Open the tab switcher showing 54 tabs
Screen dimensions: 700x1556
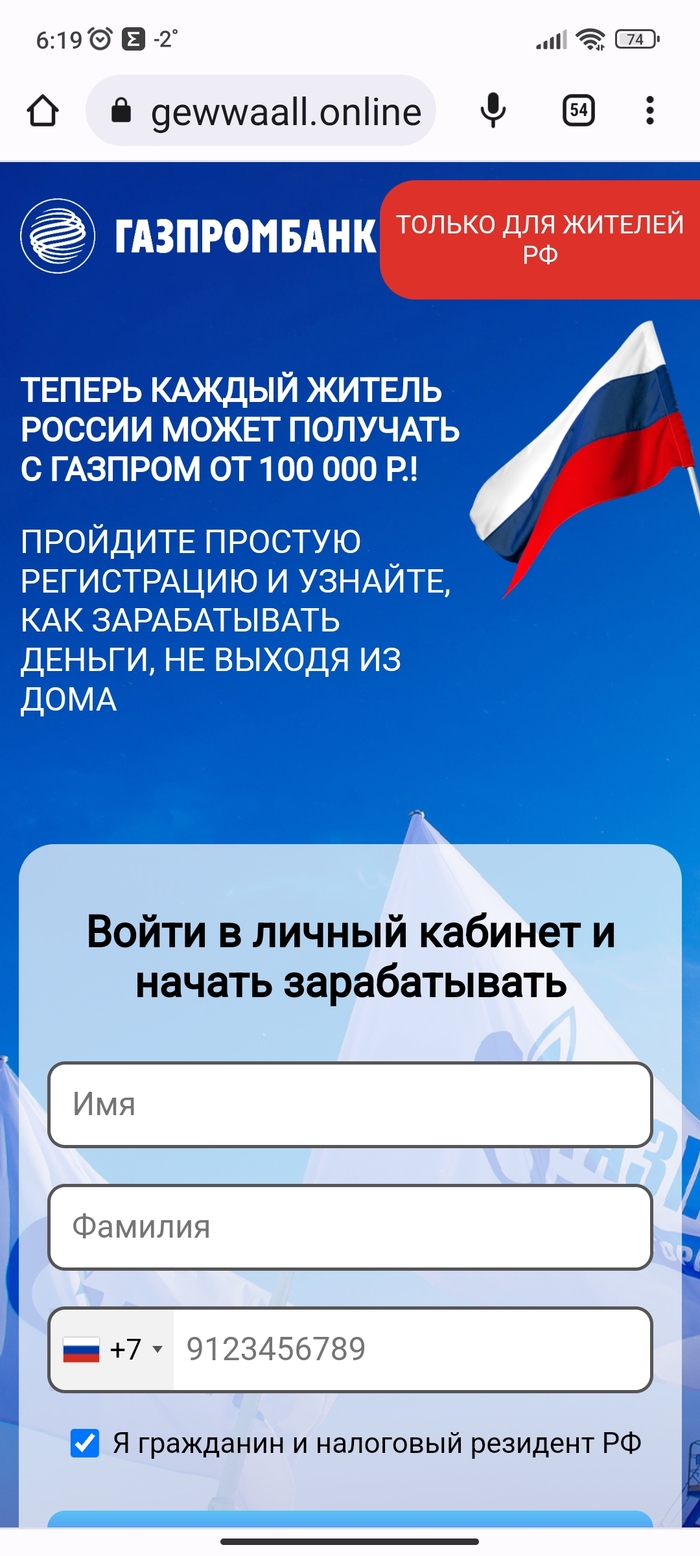pos(578,111)
